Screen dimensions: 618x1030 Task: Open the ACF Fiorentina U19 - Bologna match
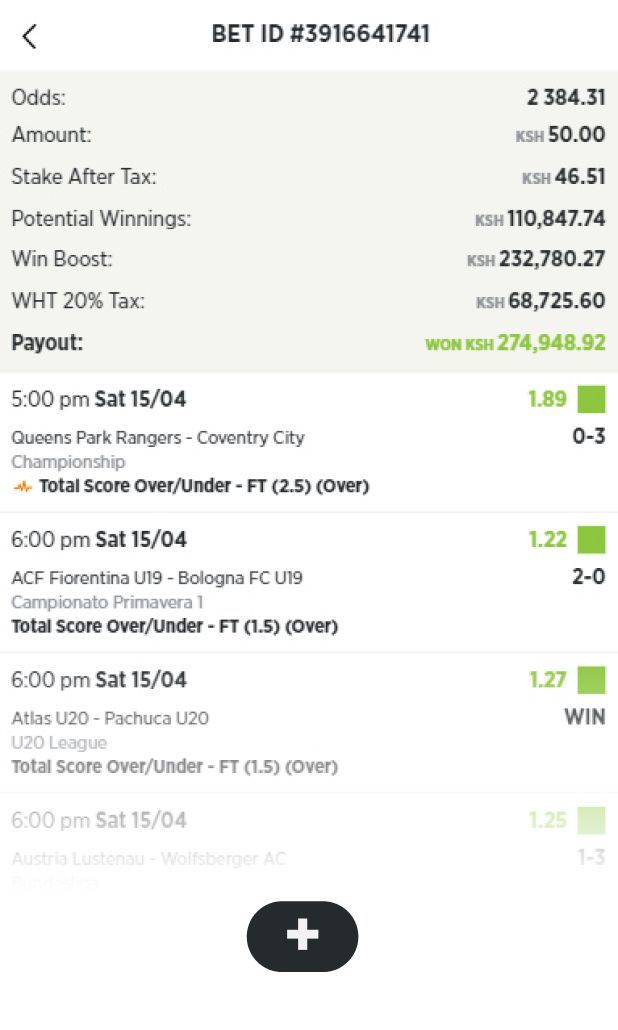coord(309,583)
